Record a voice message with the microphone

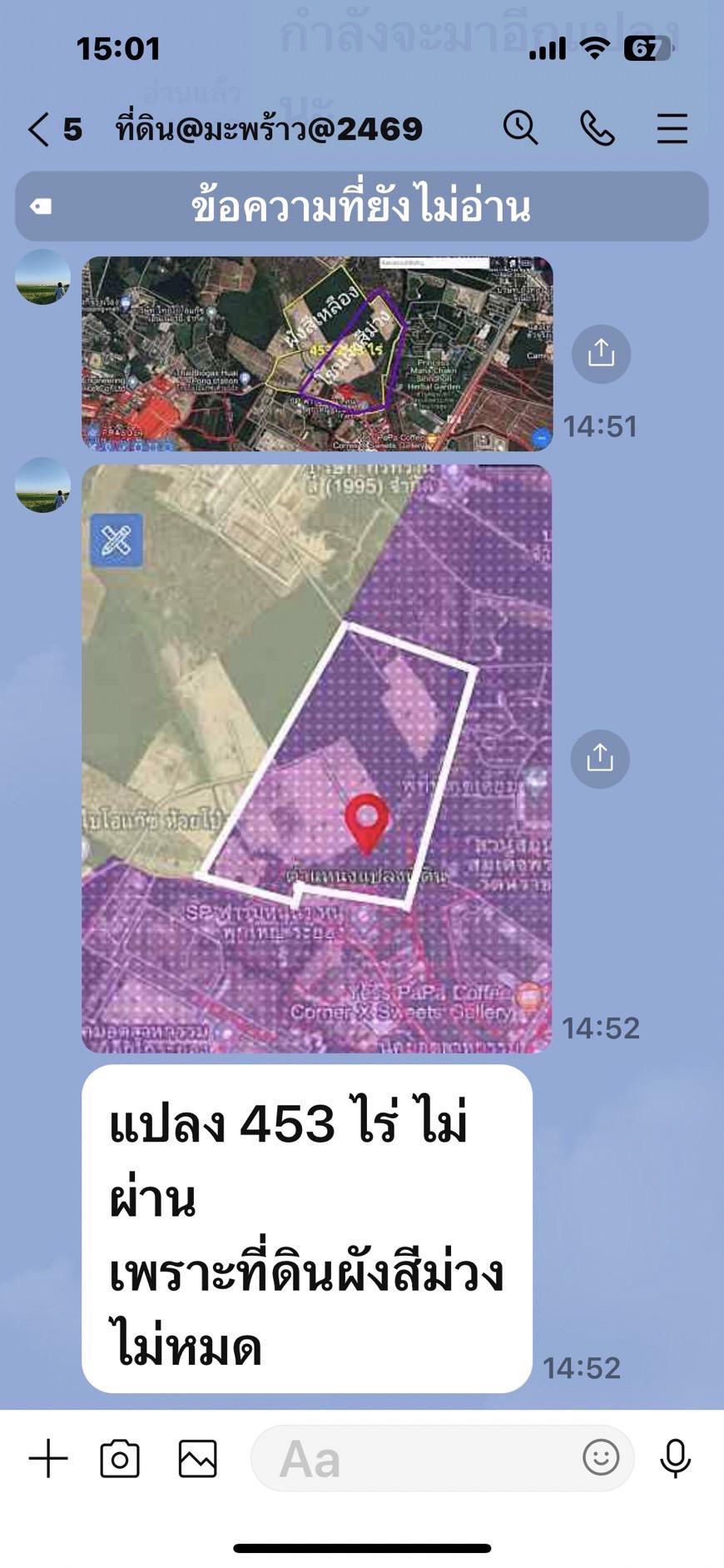tap(676, 1458)
